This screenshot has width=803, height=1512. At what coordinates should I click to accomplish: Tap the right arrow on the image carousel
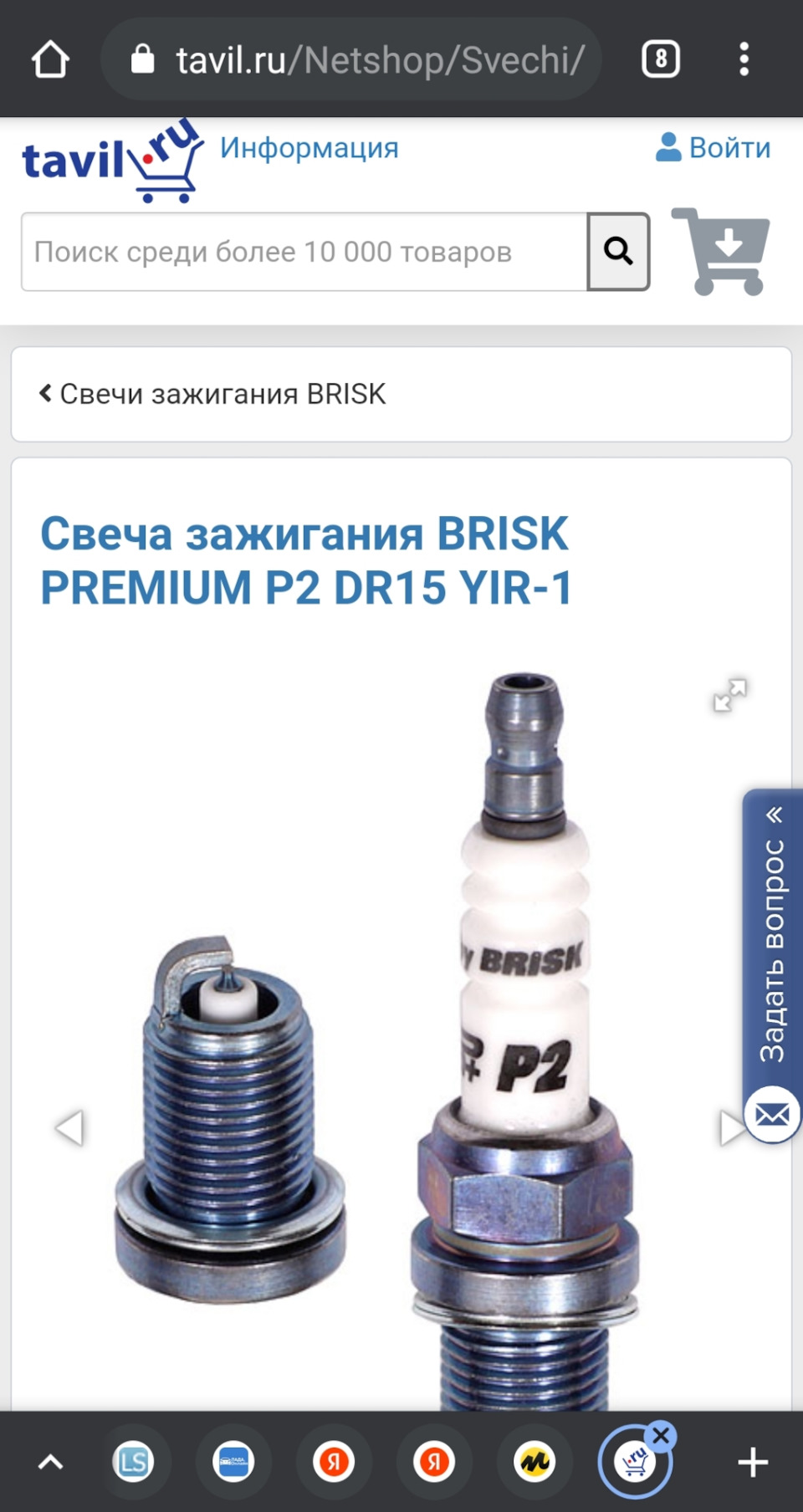[x=729, y=1127]
